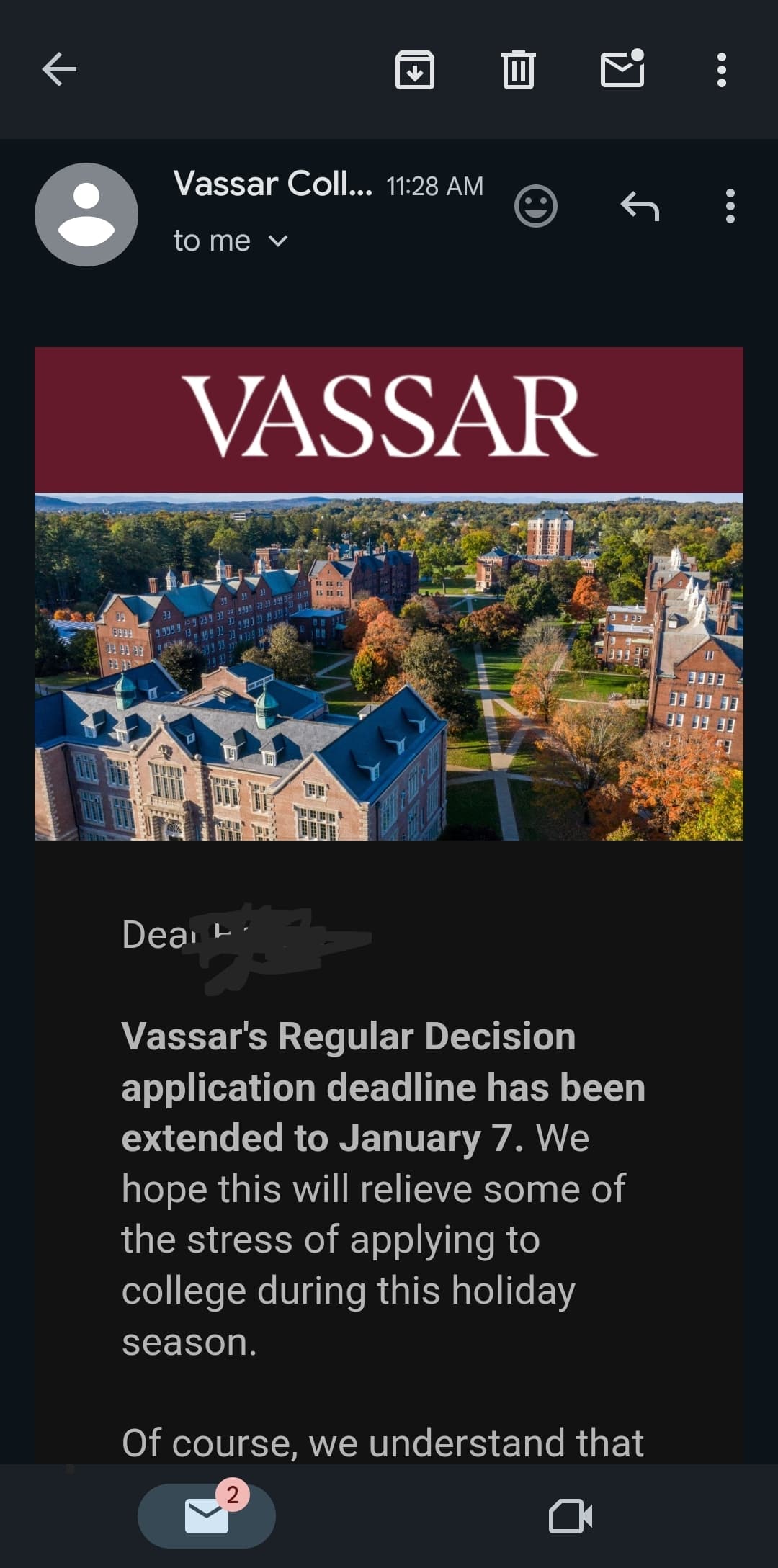Viewport: 778px width, 1568px height.
Task: Delete this email
Action: [518, 70]
